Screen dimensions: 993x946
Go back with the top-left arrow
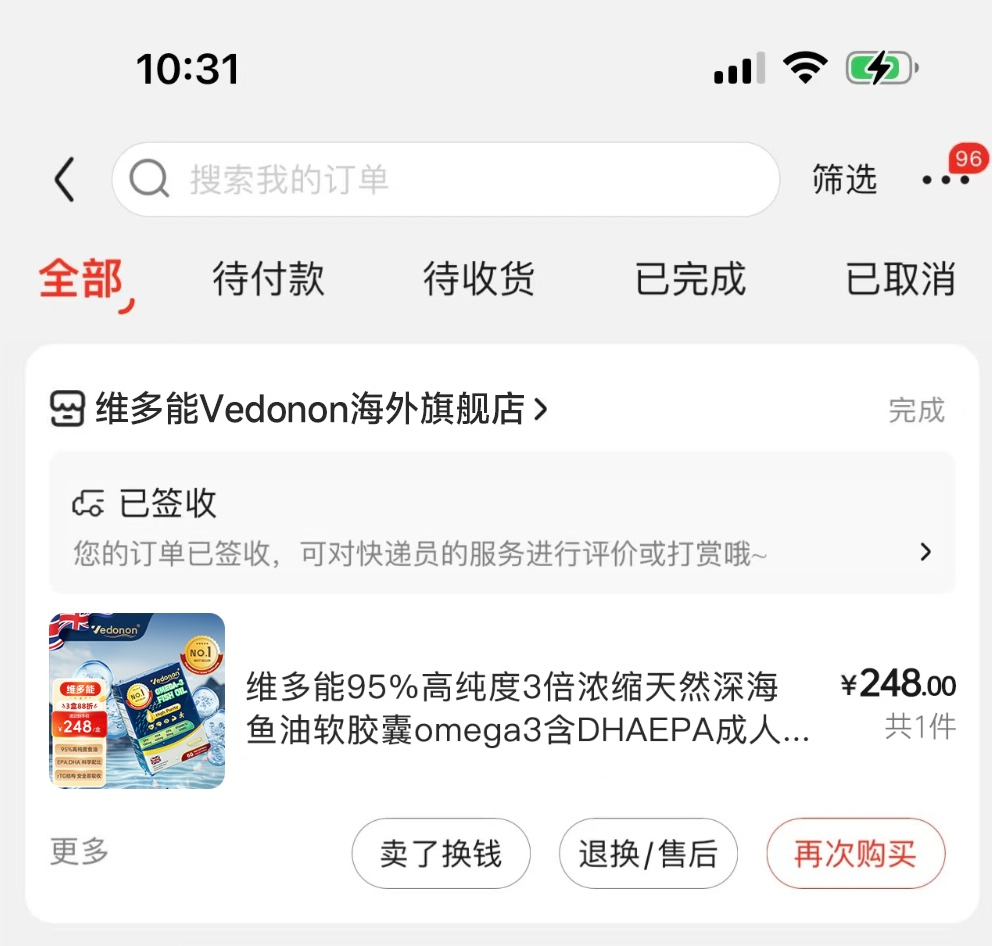(x=65, y=181)
